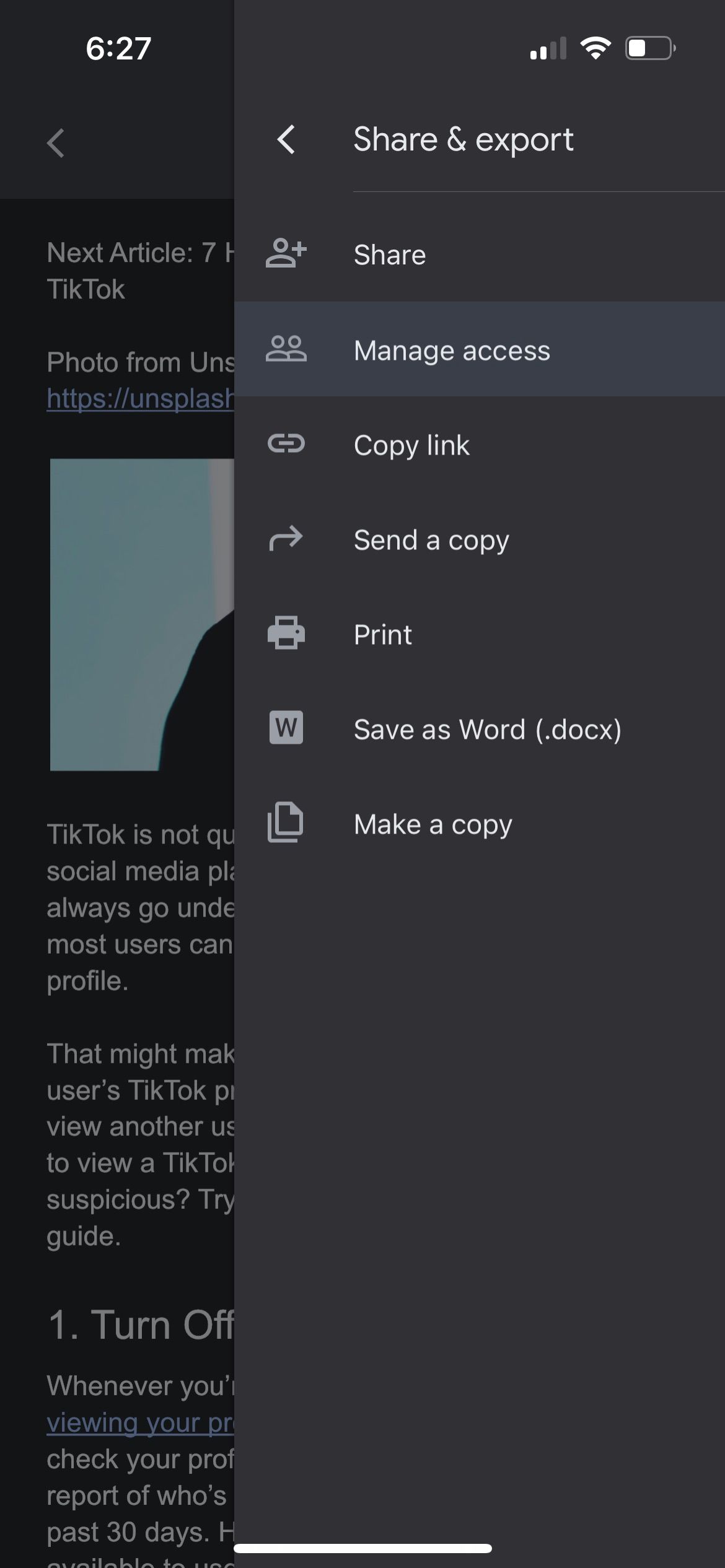Tap the clock showing 6:27
725x1568 pixels.
[x=118, y=49]
